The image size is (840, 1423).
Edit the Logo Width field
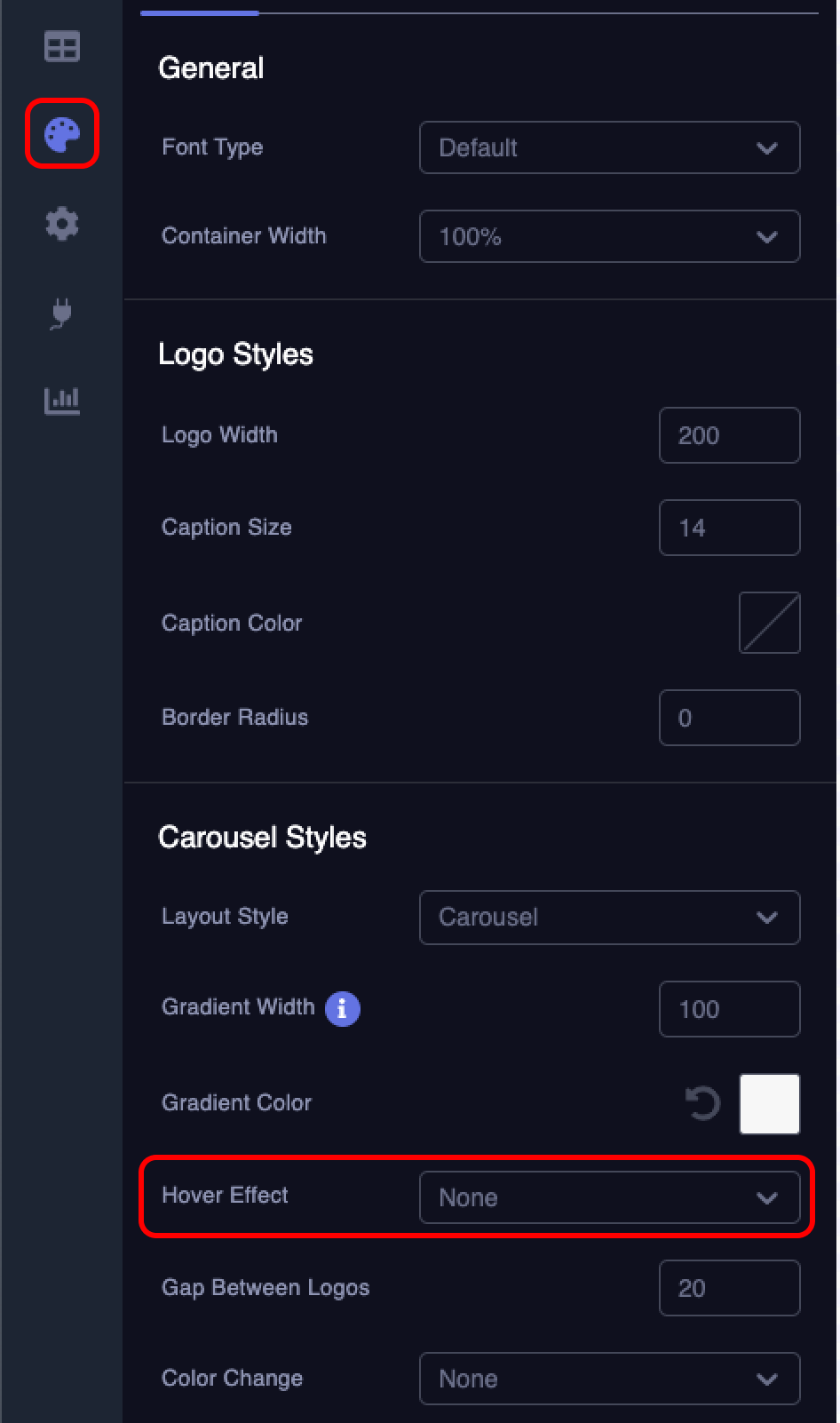[729, 435]
